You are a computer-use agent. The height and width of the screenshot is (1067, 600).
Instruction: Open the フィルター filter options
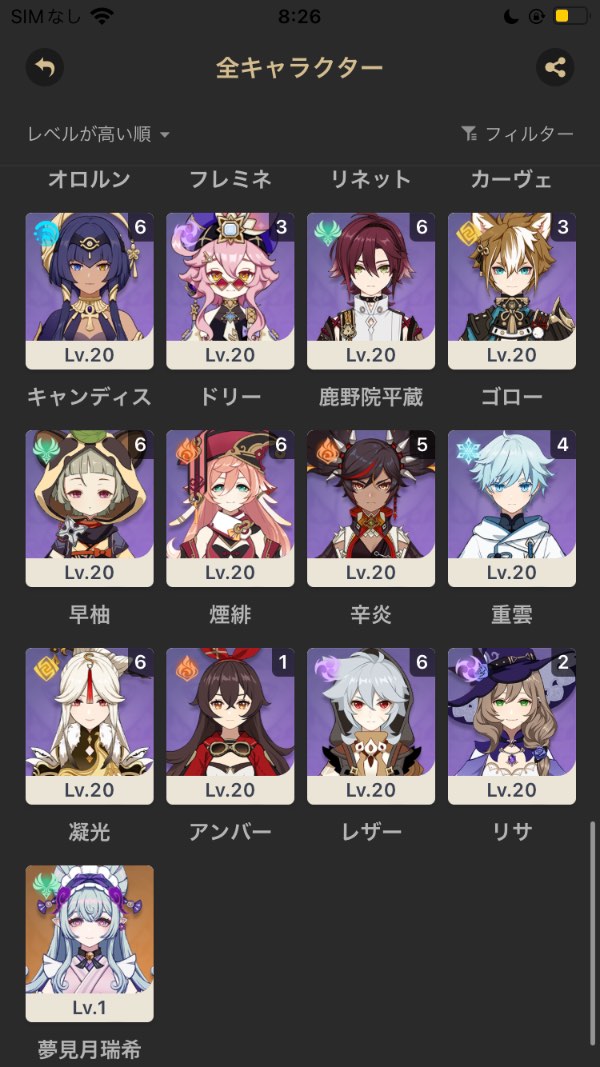[517, 134]
